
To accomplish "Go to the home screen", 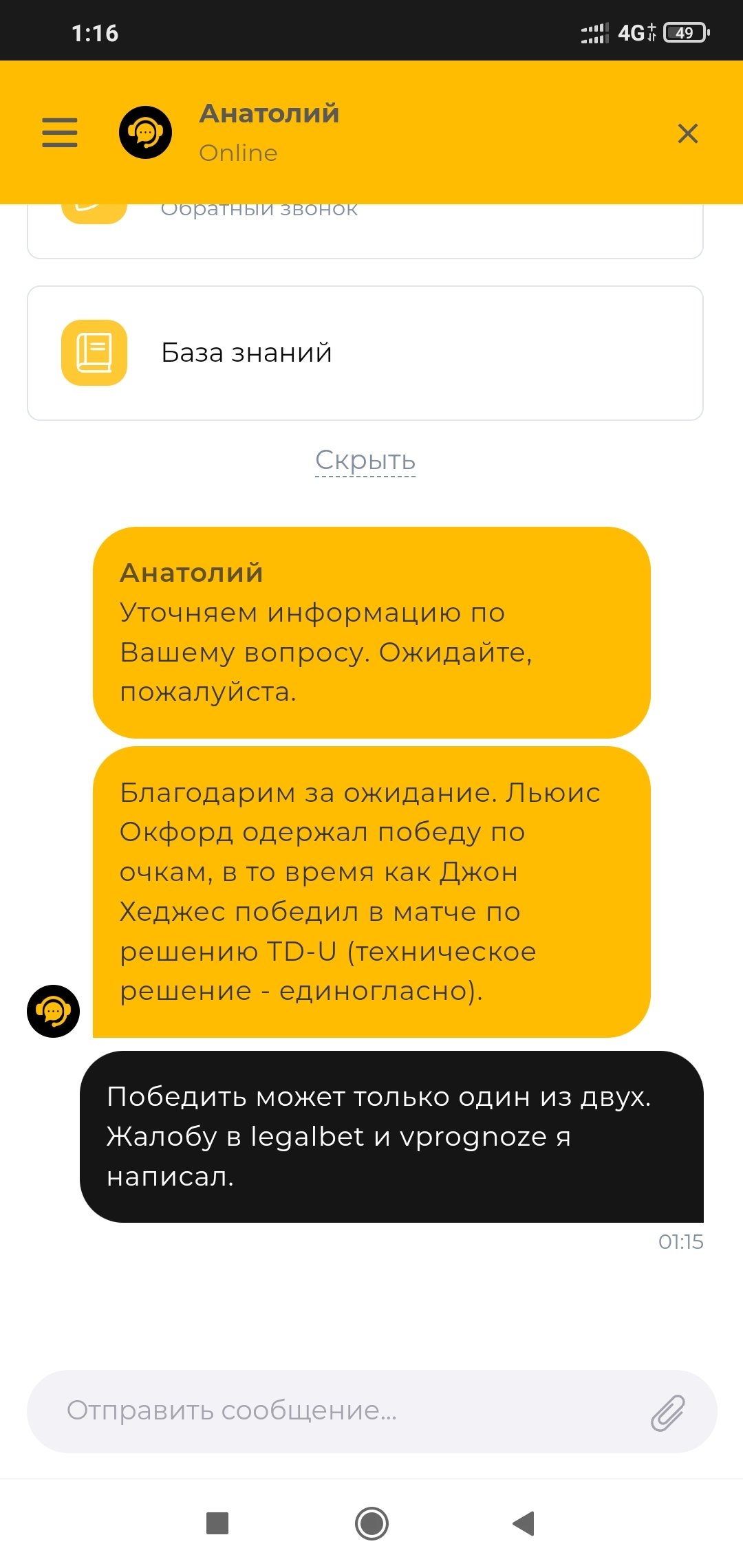I will [371, 1523].
